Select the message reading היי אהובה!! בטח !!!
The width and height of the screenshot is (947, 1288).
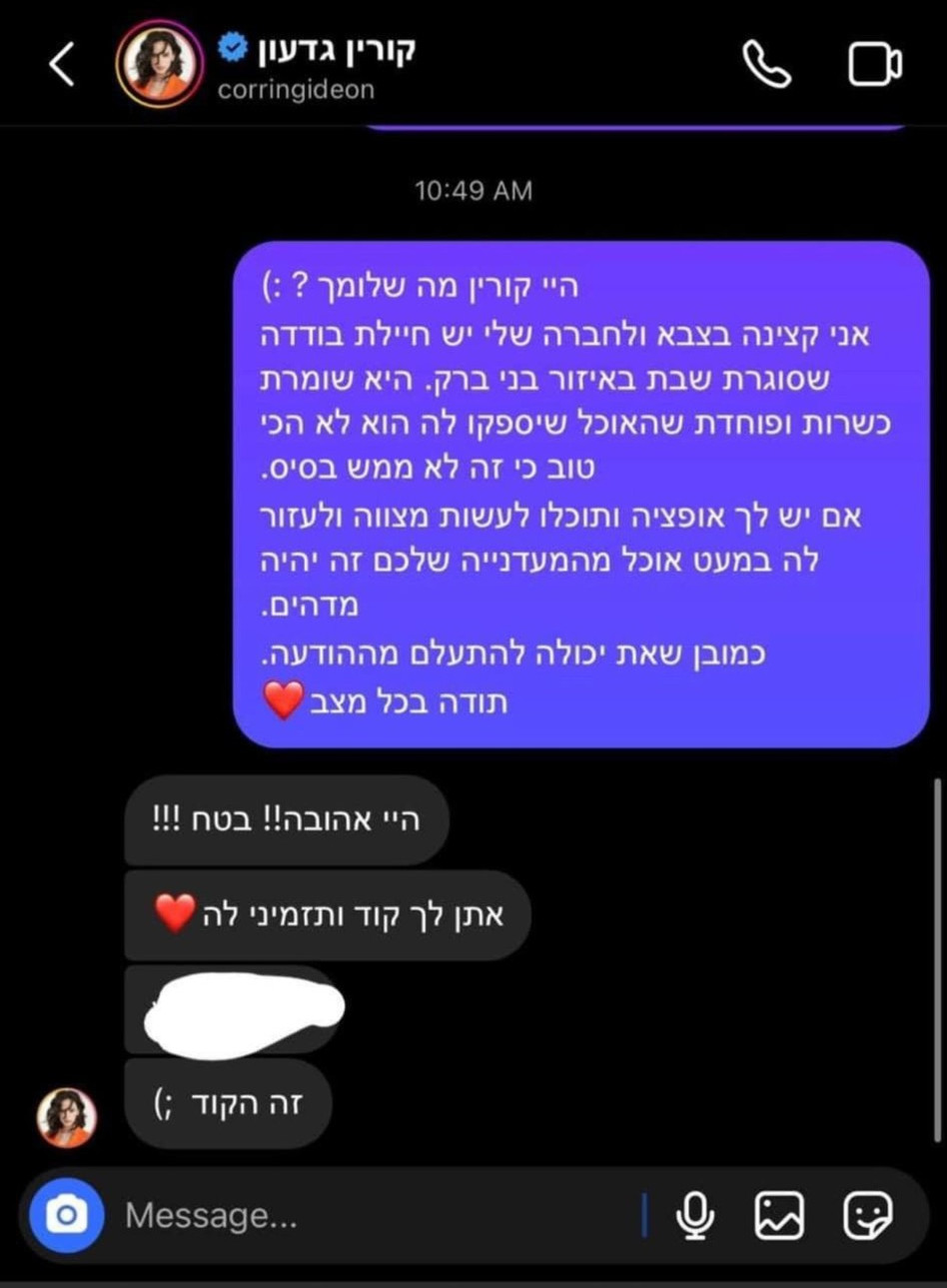(286, 820)
